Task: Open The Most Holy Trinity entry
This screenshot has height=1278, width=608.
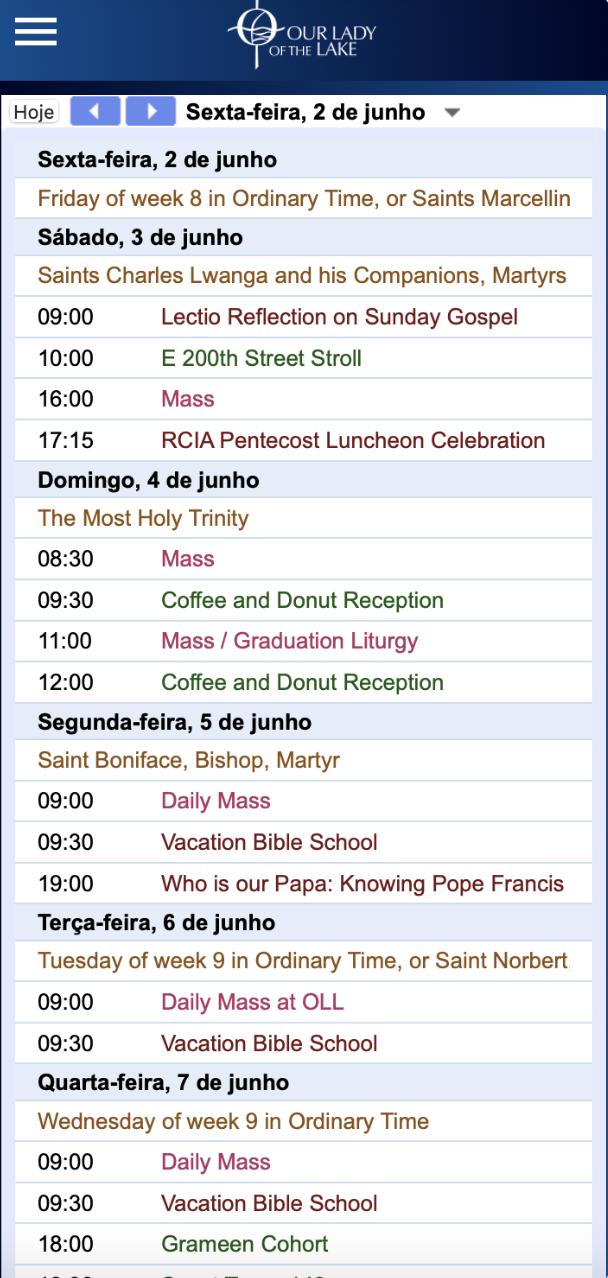Action: [143, 518]
